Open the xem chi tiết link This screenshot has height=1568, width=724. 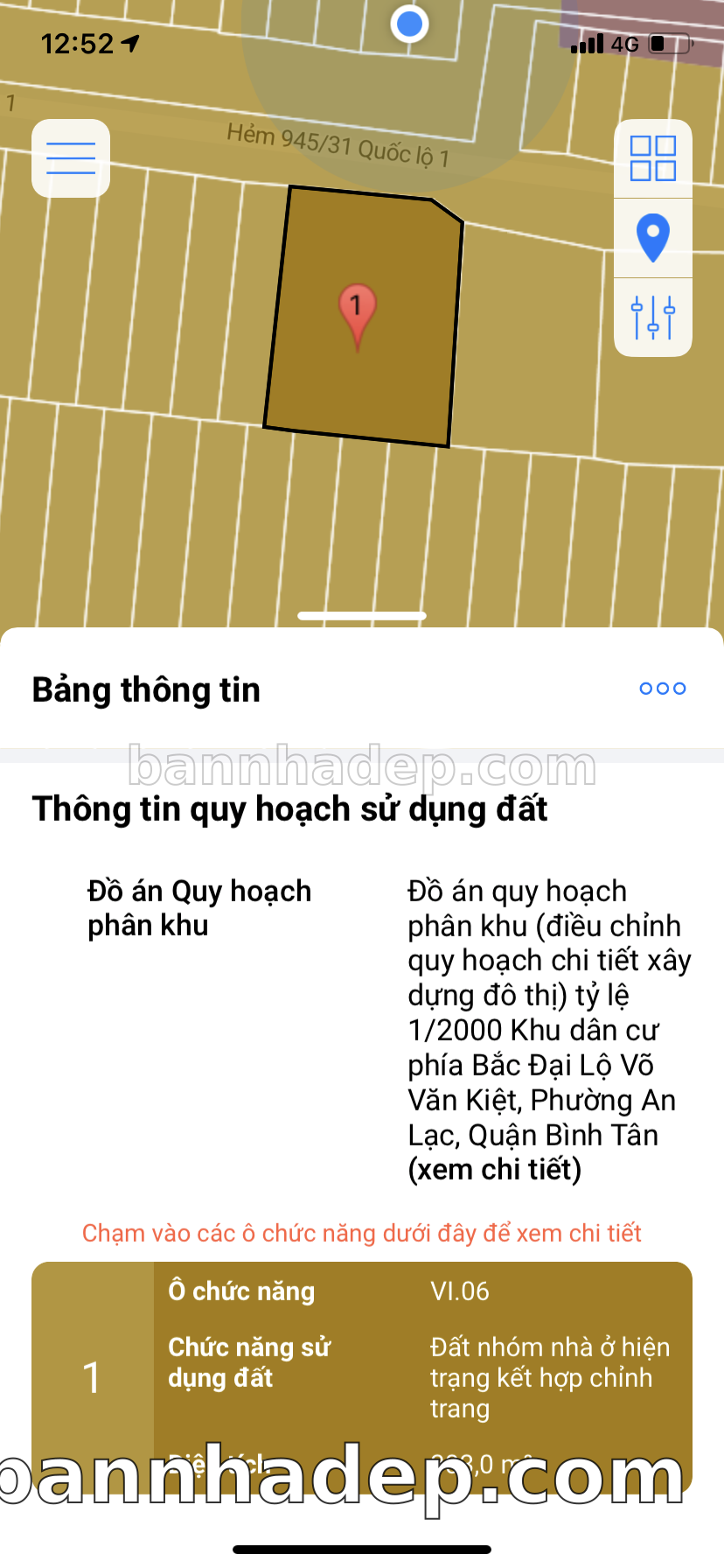click(x=495, y=1170)
